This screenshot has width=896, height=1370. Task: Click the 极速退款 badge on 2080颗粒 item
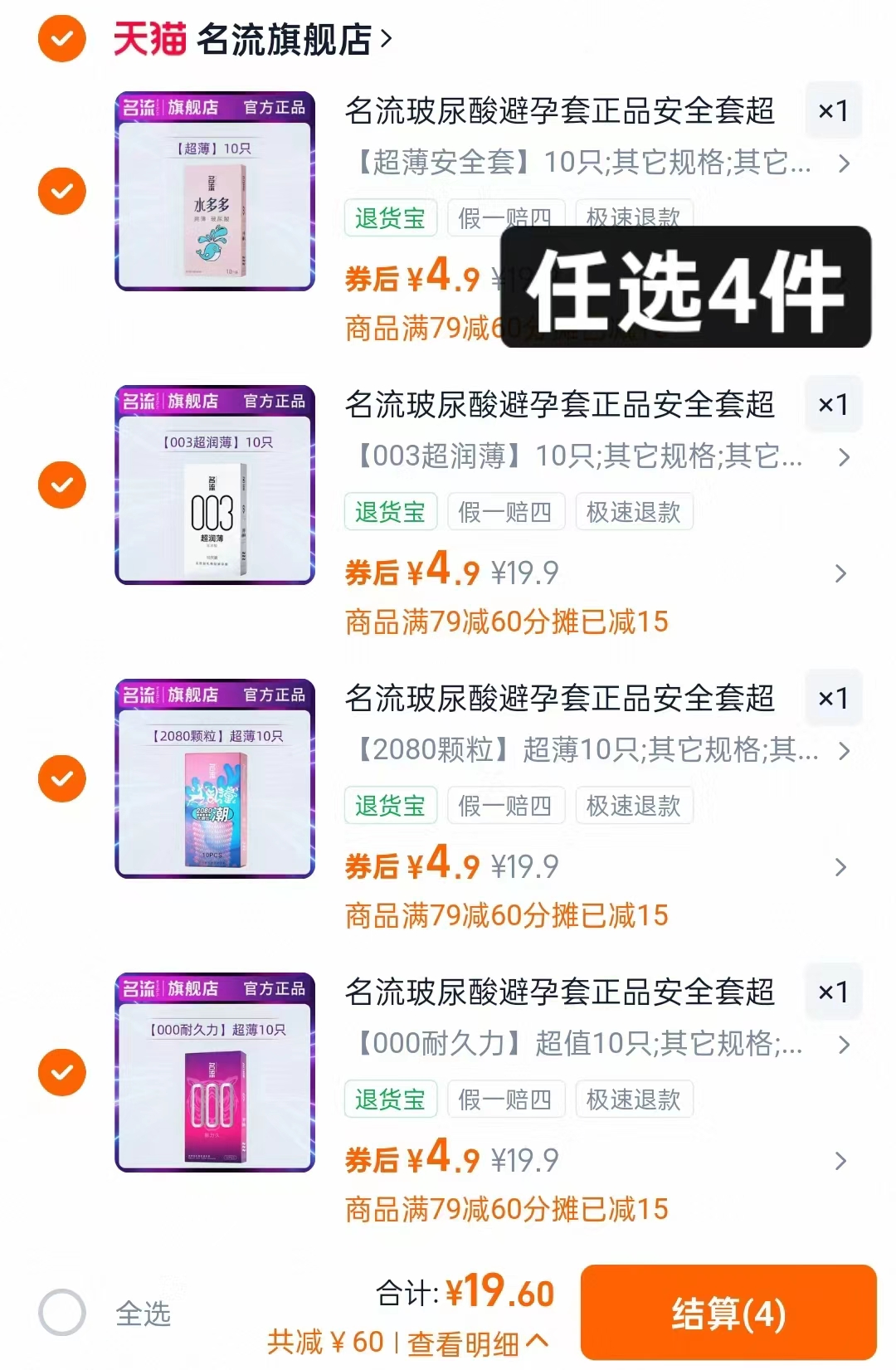[x=634, y=806]
